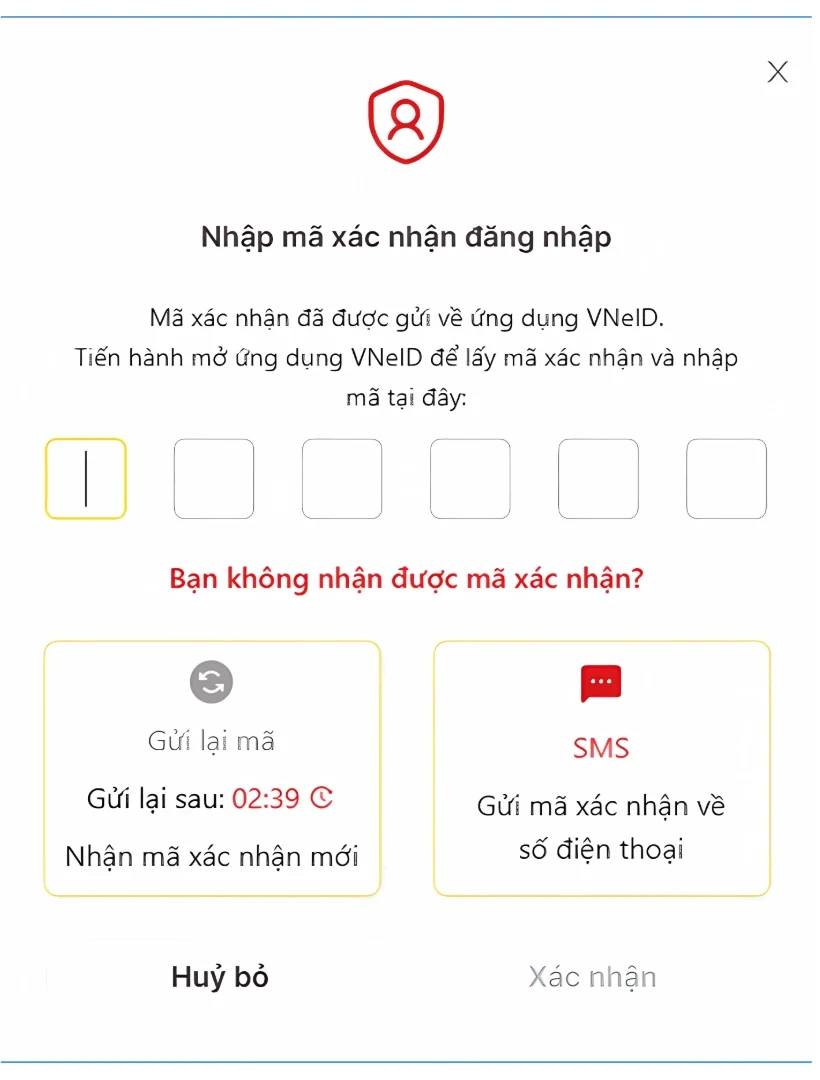Select the second code digit box
The width and height of the screenshot is (820, 1080).
[214, 479]
